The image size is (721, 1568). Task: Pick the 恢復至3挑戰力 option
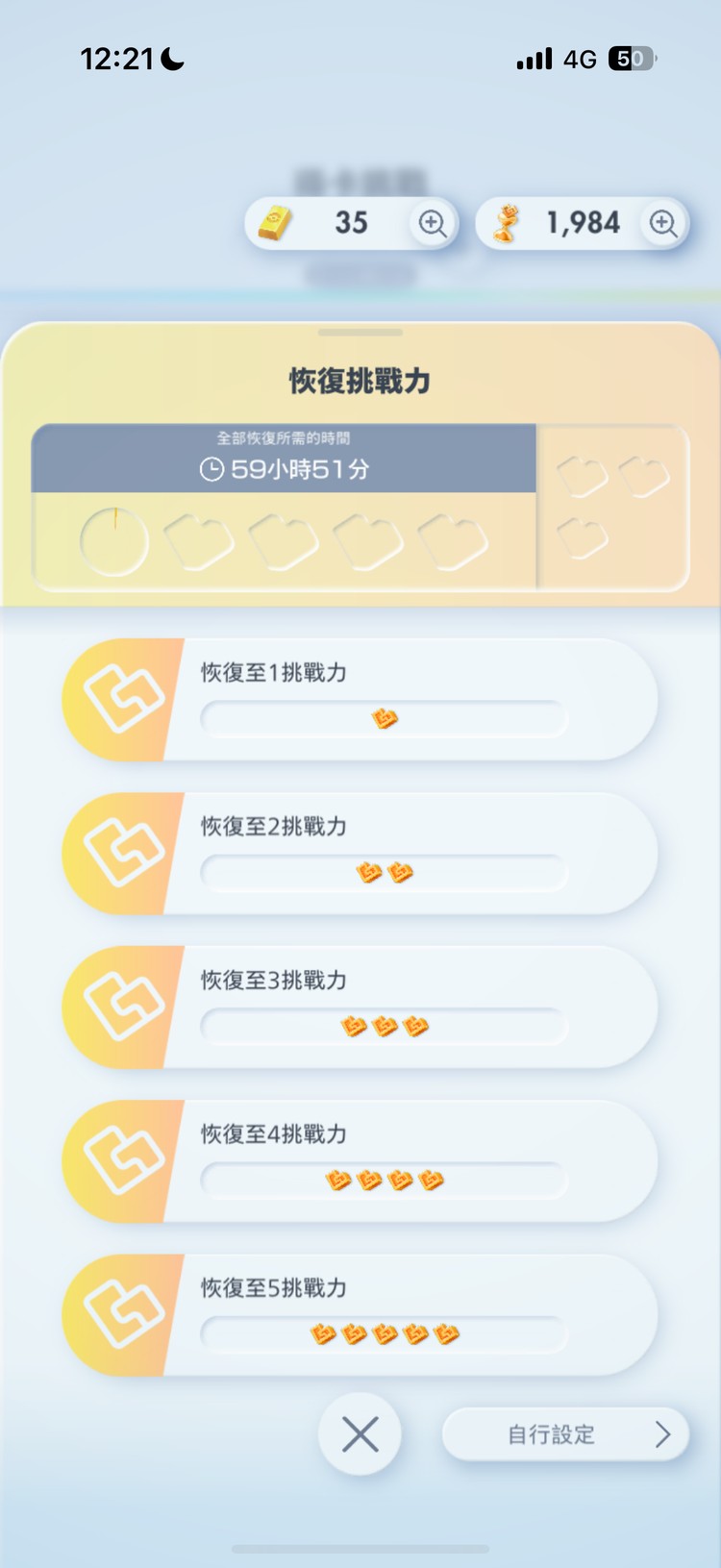pos(360,1008)
